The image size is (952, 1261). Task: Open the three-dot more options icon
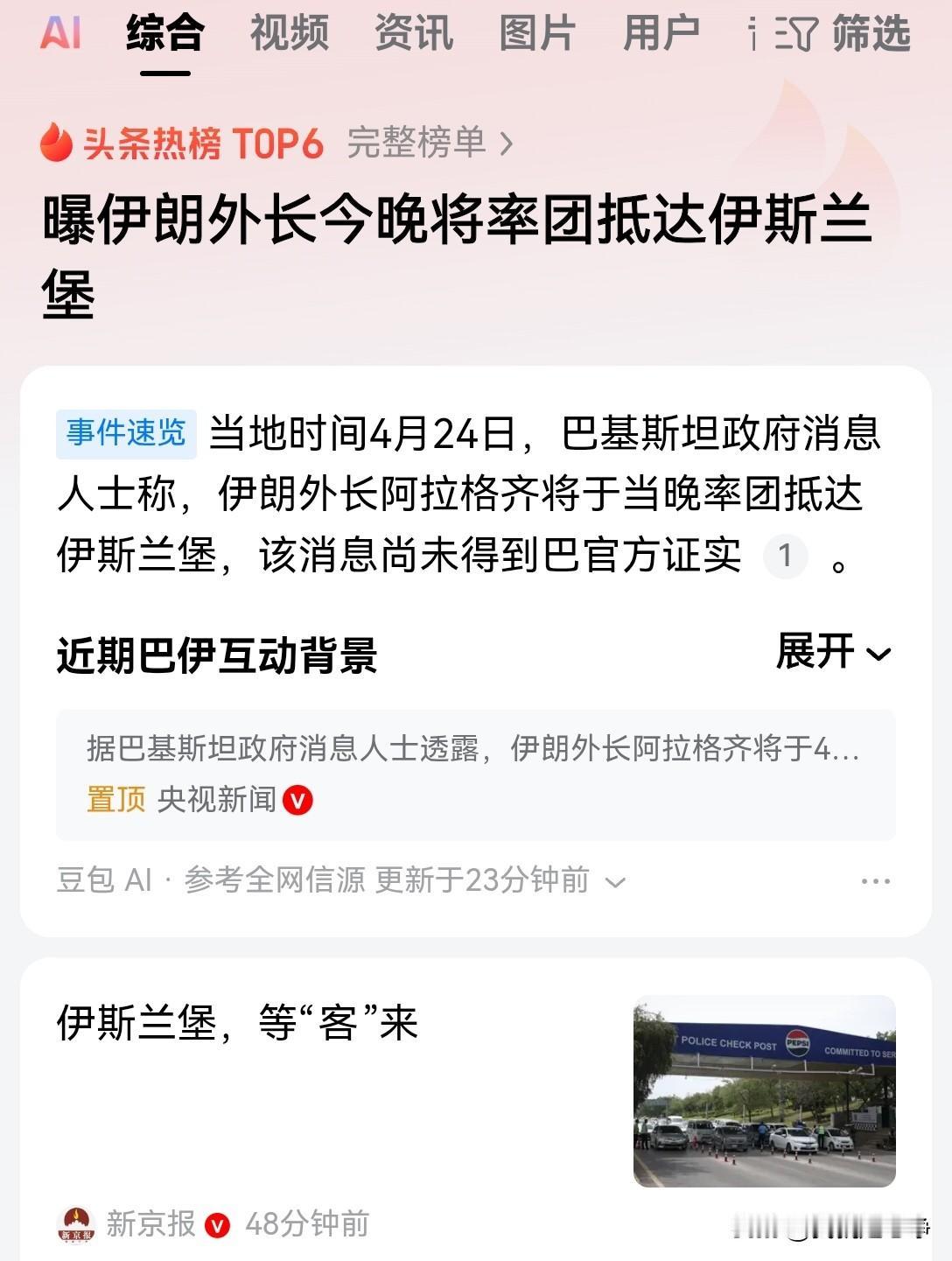click(x=874, y=882)
